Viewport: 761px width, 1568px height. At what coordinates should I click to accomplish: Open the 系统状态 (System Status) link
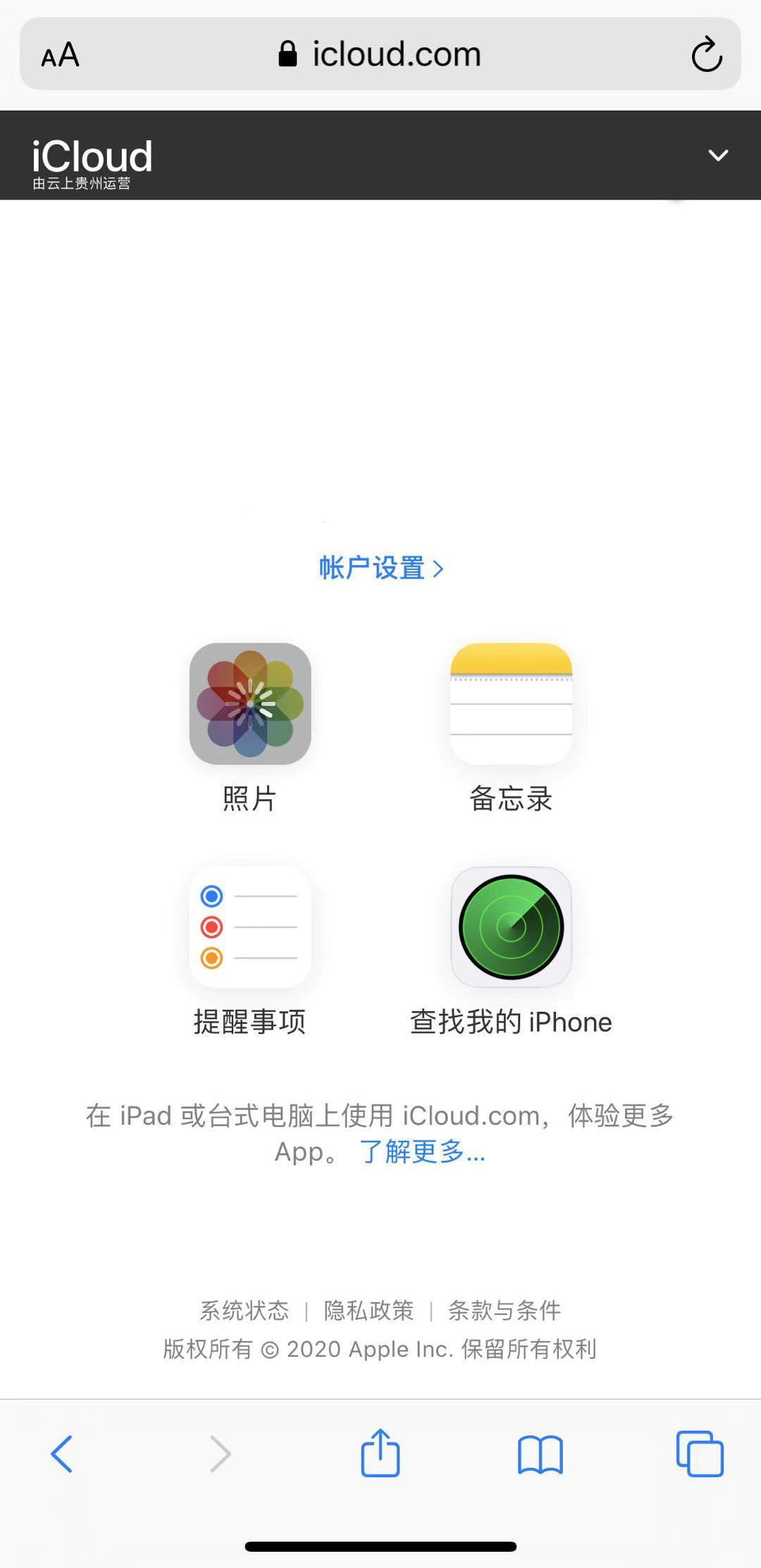pyautogui.click(x=243, y=1310)
